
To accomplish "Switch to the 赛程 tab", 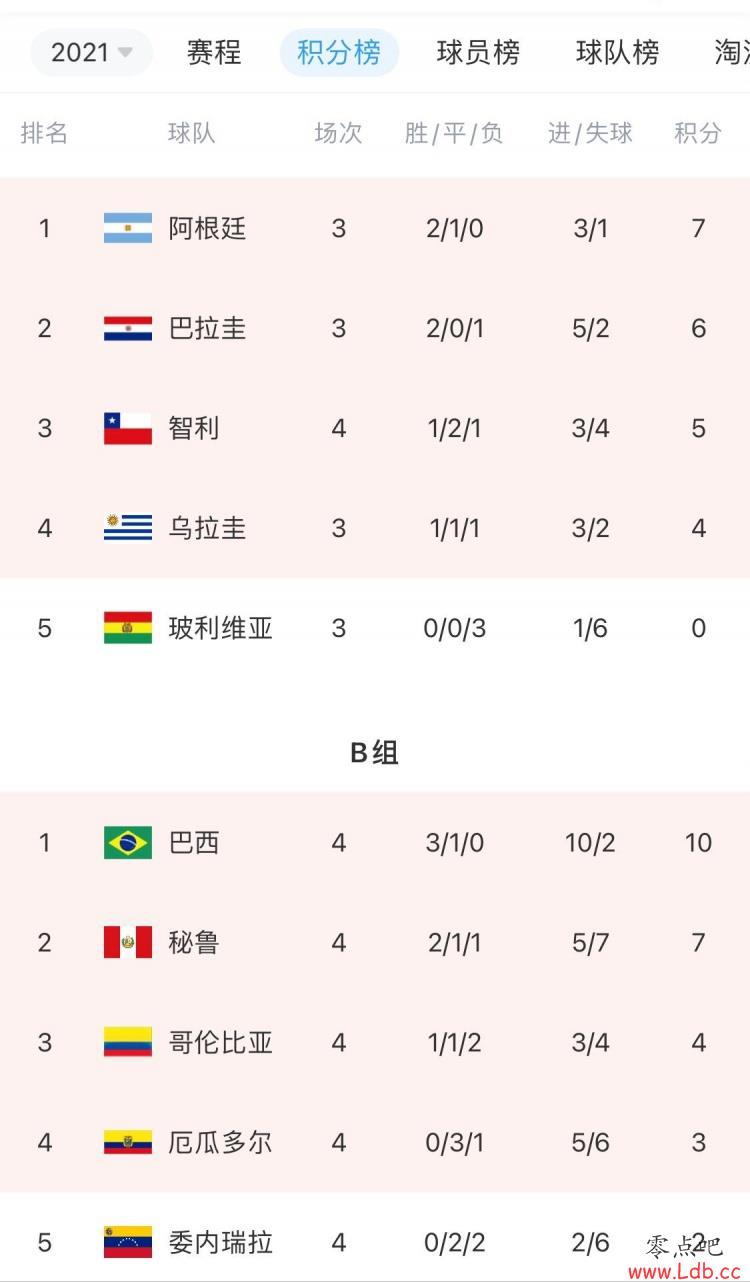I will (x=214, y=53).
